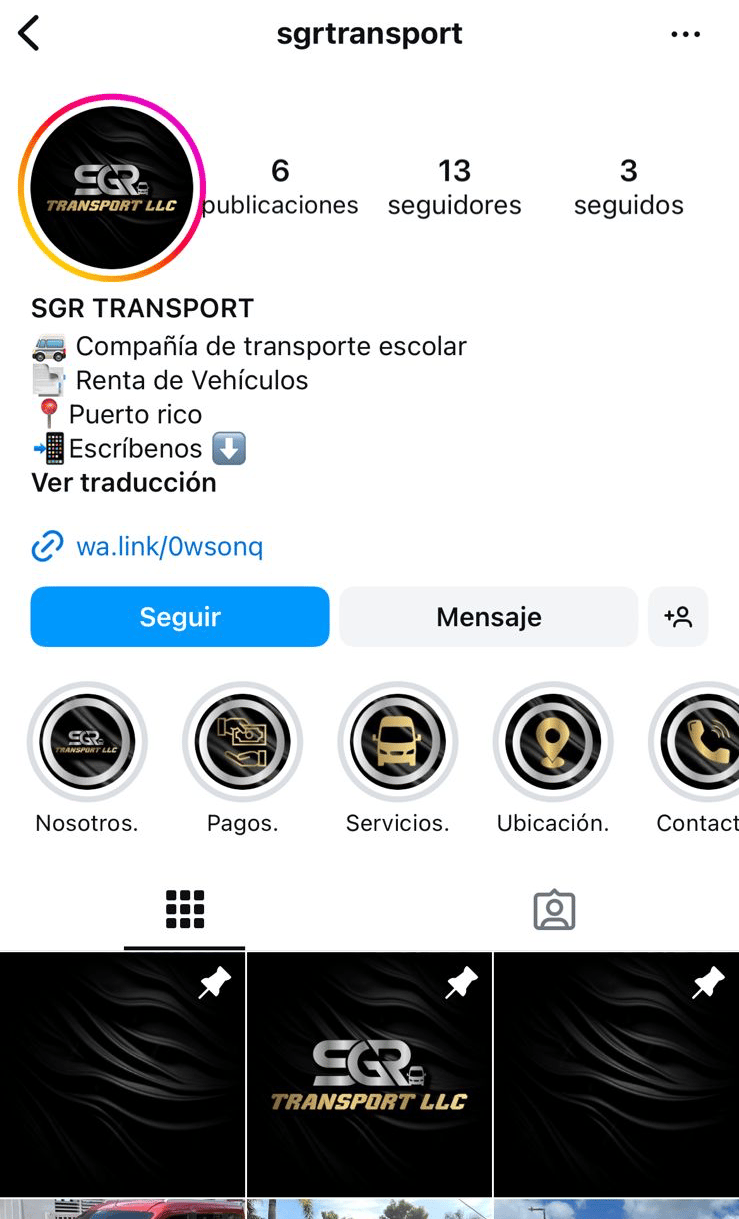Open the three-dot options menu
The image size is (739, 1219).
(x=685, y=34)
